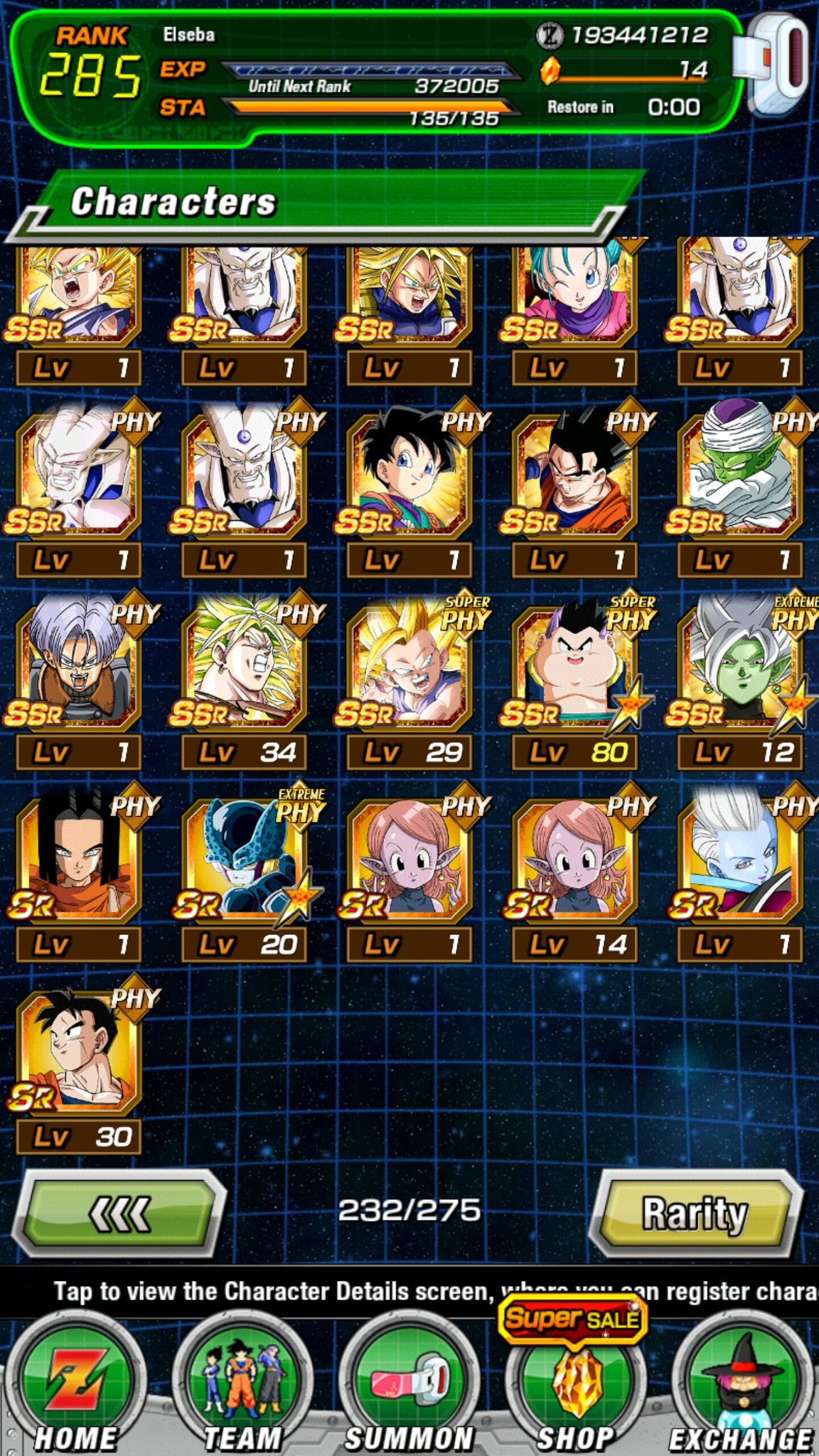The width and height of the screenshot is (819, 1456).
Task: Select the SR character at Lv 30
Action: [78, 1066]
